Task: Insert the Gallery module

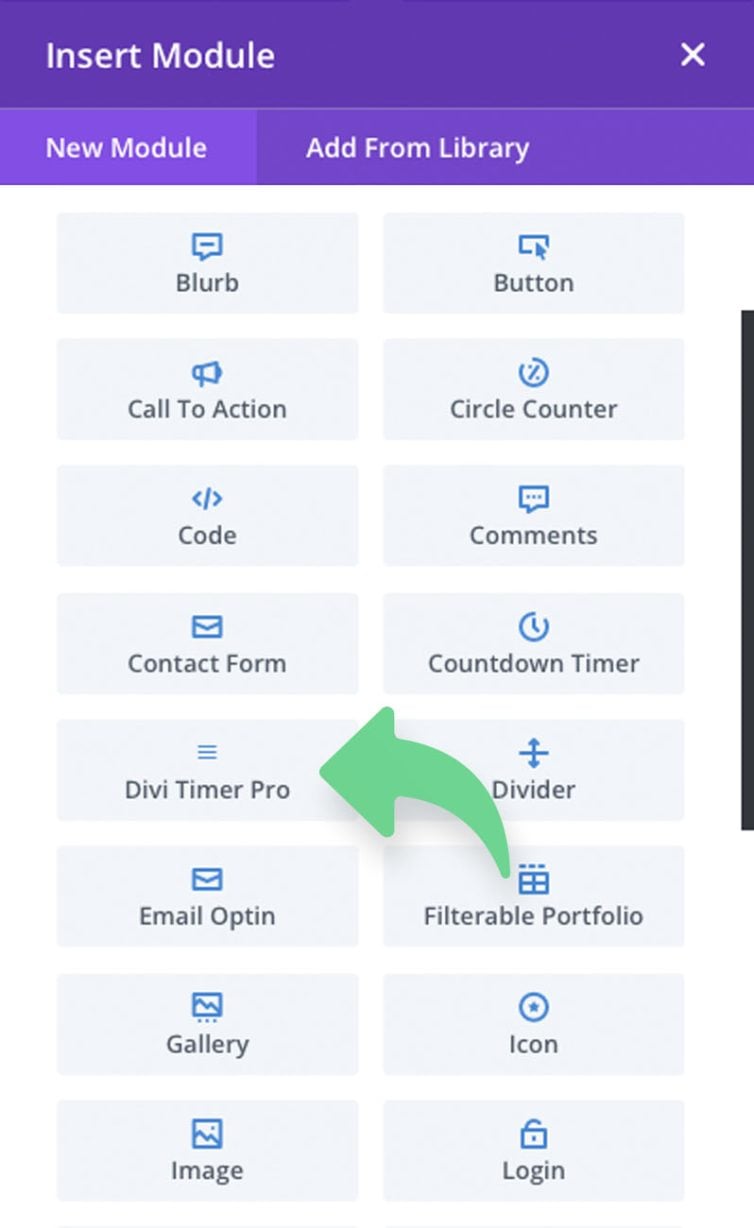Action: click(207, 1024)
